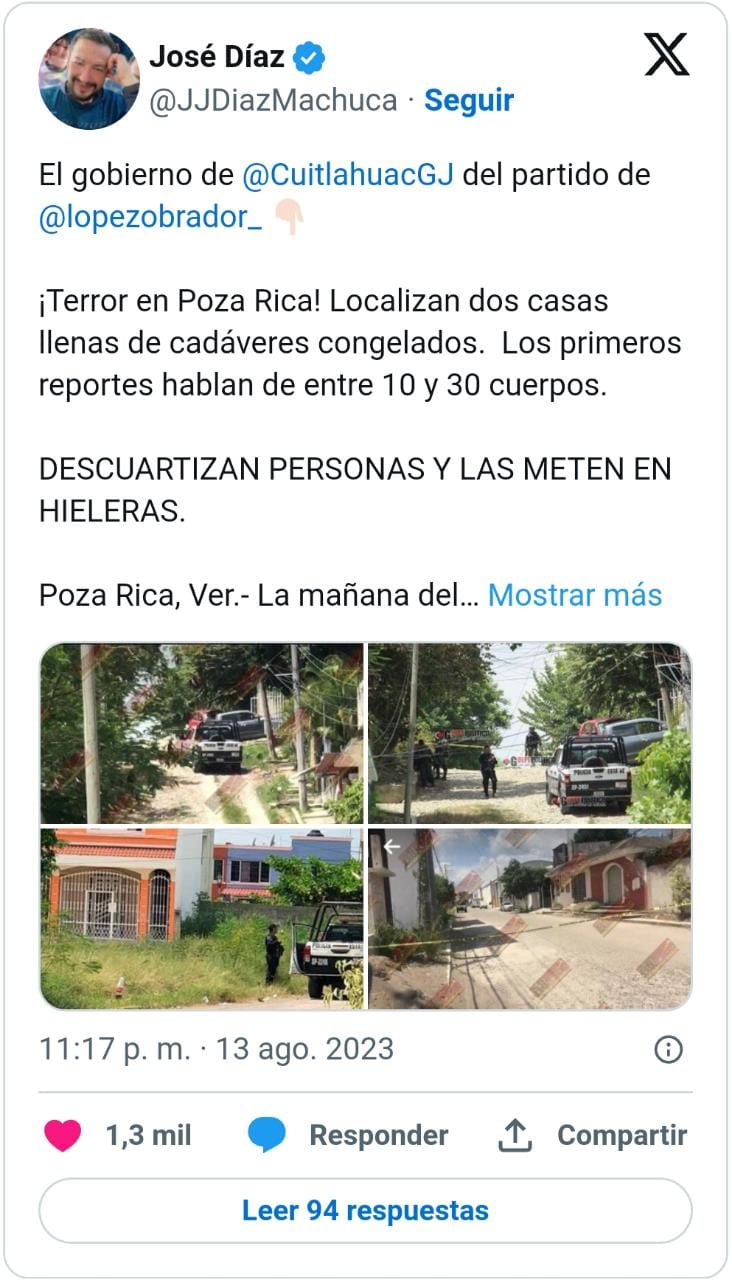This screenshot has width=732, height=1280.
Task: View the photo of the orange house
Action: pyautogui.click(x=202, y=918)
